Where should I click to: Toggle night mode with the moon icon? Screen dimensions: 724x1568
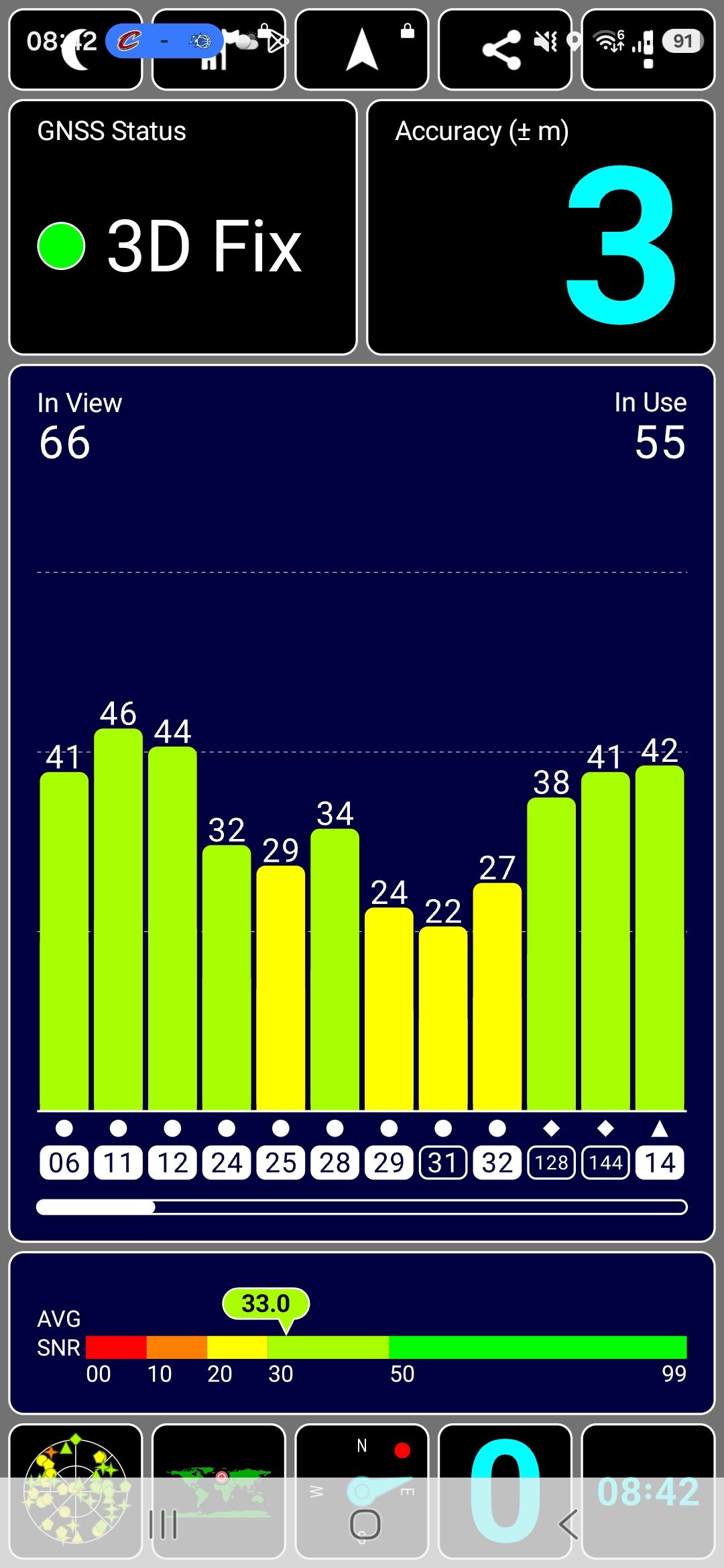click(76, 50)
